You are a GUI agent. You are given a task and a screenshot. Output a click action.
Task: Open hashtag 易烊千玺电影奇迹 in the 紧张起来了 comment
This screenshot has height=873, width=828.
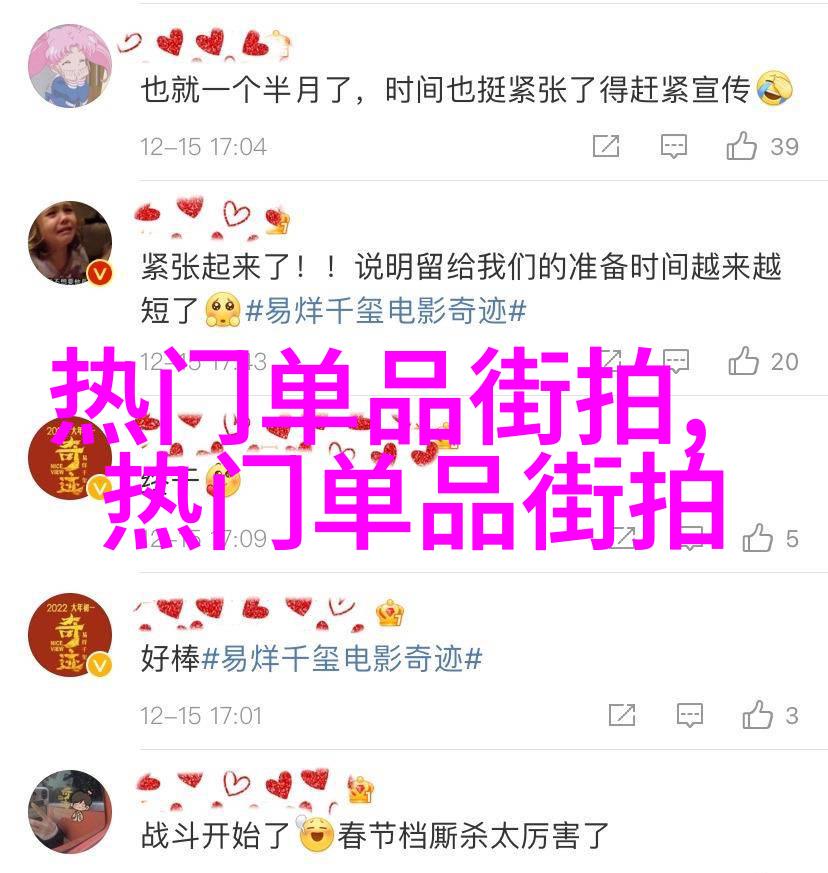point(386,311)
